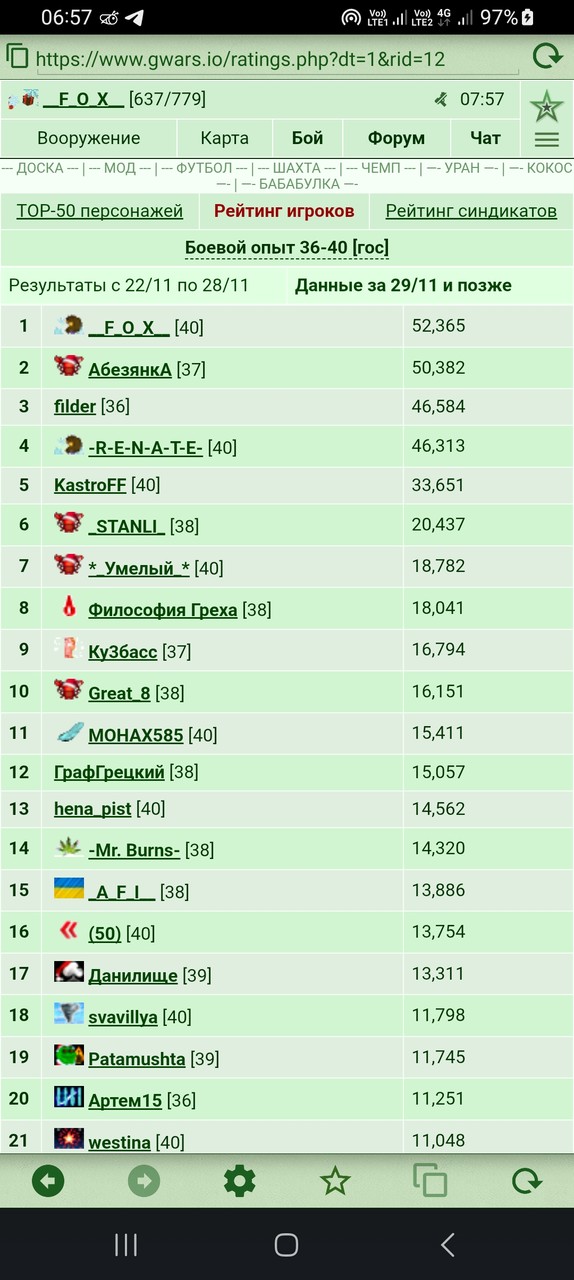Viewport: 574px width, 1280px height.
Task: Go back with the browser arrow
Action: (48, 1181)
